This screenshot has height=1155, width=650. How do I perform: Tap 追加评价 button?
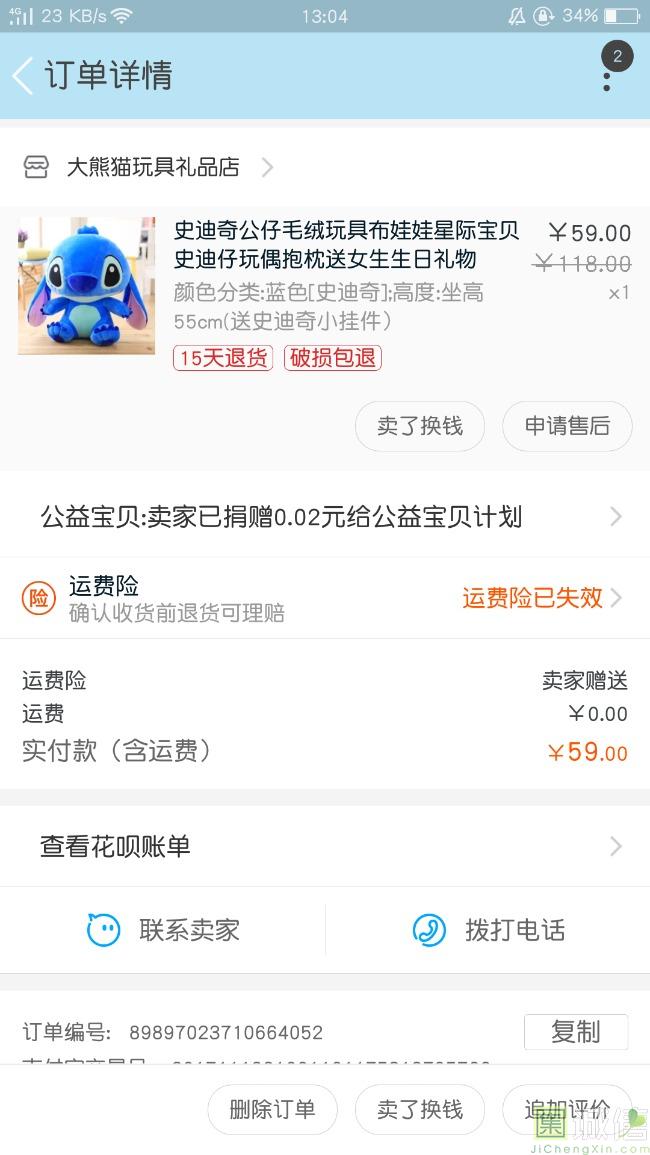tap(567, 1109)
